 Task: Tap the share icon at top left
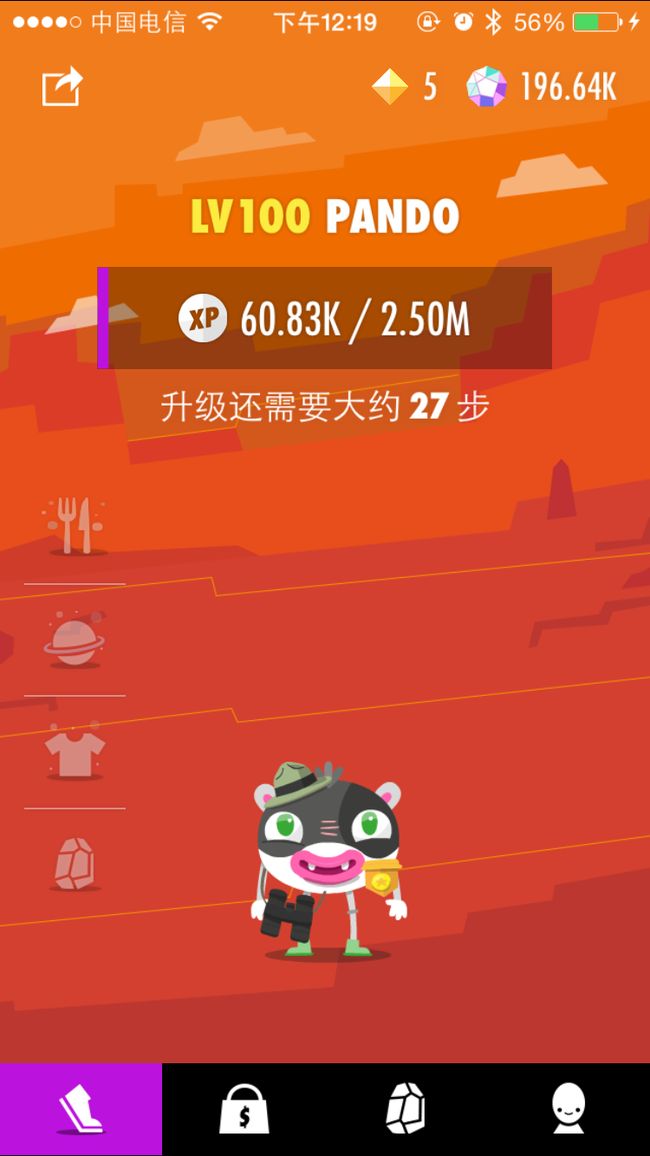tap(62, 86)
